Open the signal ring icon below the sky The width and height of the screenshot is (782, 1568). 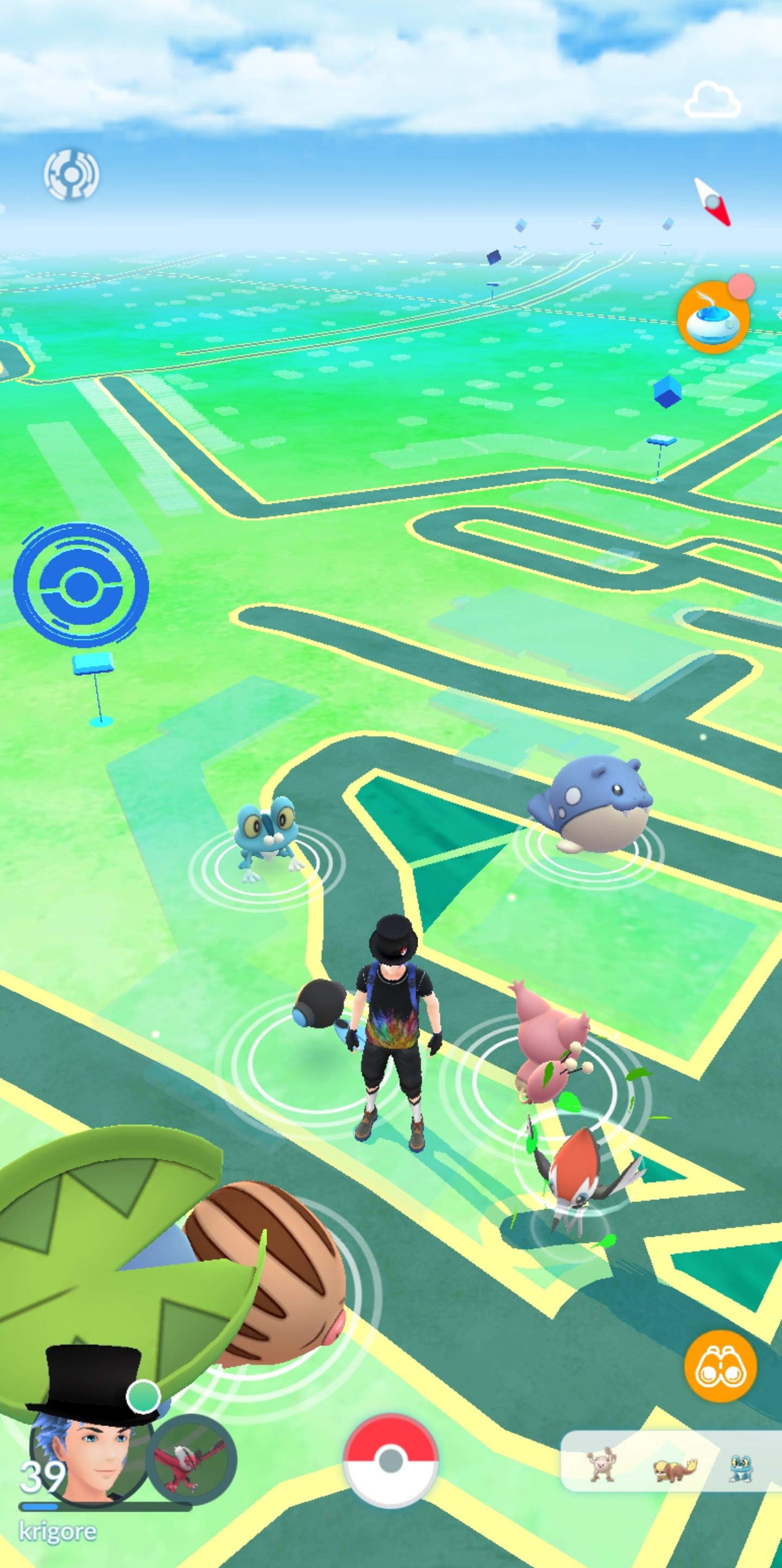pyautogui.click(x=72, y=175)
